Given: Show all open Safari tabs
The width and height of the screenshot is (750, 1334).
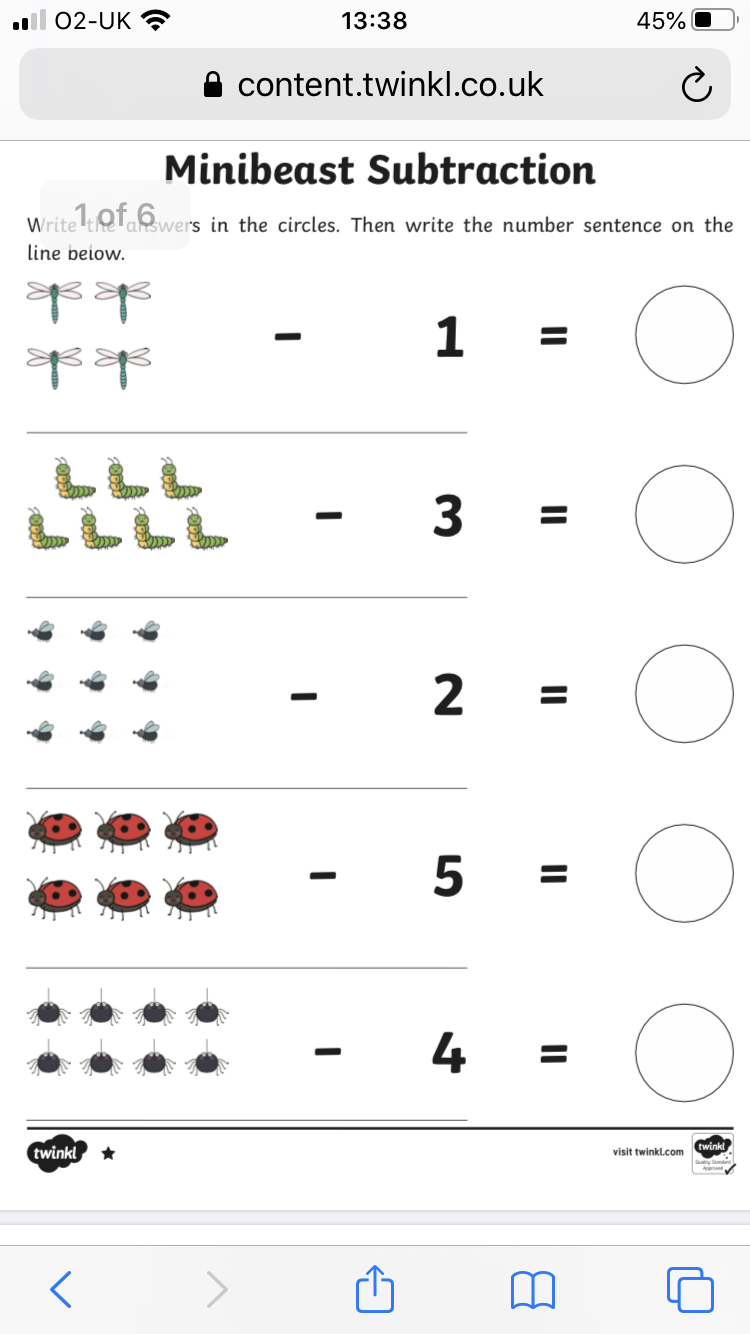Looking at the screenshot, I should click(691, 1289).
